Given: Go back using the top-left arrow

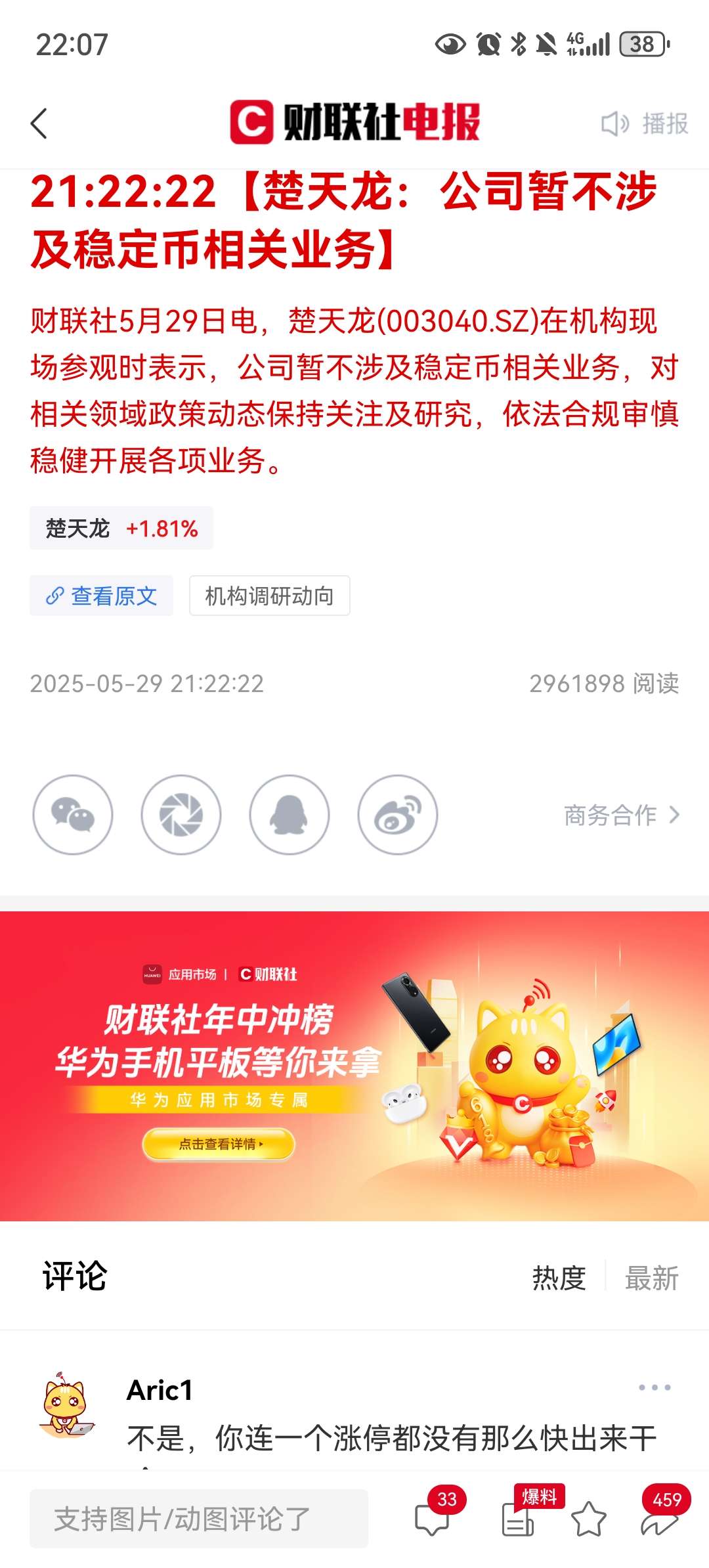Looking at the screenshot, I should tap(39, 123).
